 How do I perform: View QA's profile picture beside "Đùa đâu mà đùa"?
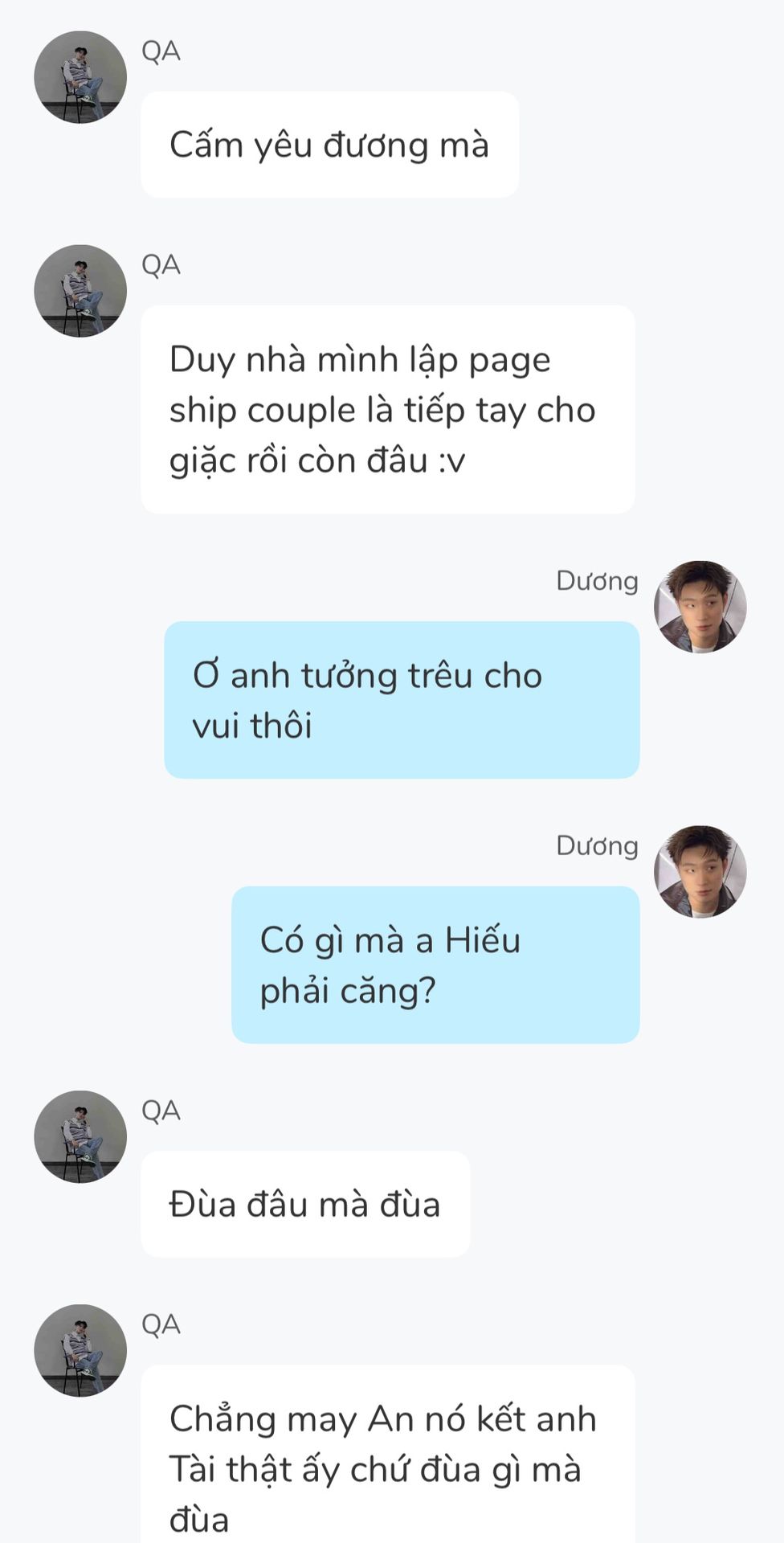[x=80, y=1136]
